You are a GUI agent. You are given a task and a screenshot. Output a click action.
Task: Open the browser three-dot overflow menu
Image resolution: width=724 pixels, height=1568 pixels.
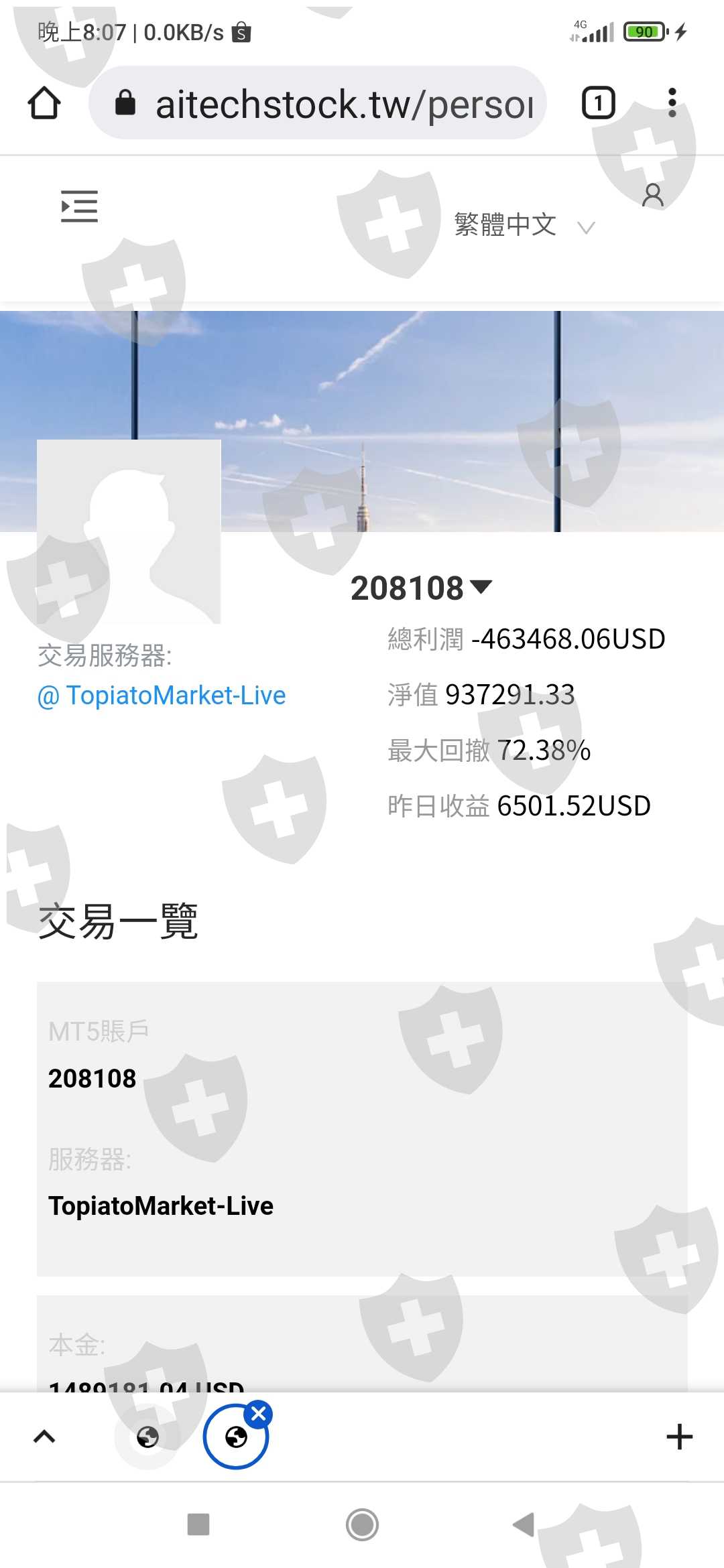click(x=672, y=103)
